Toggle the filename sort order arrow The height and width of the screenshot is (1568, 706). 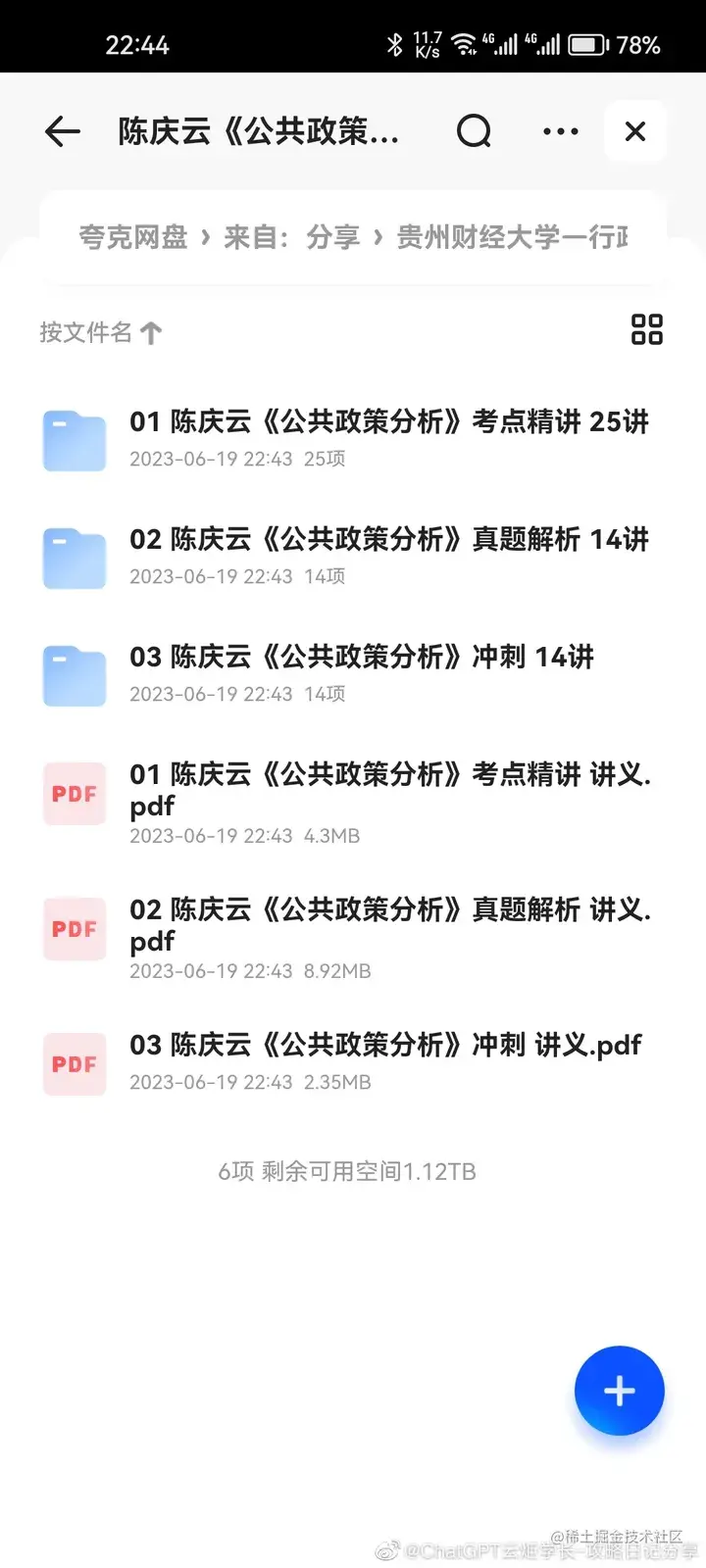click(148, 332)
